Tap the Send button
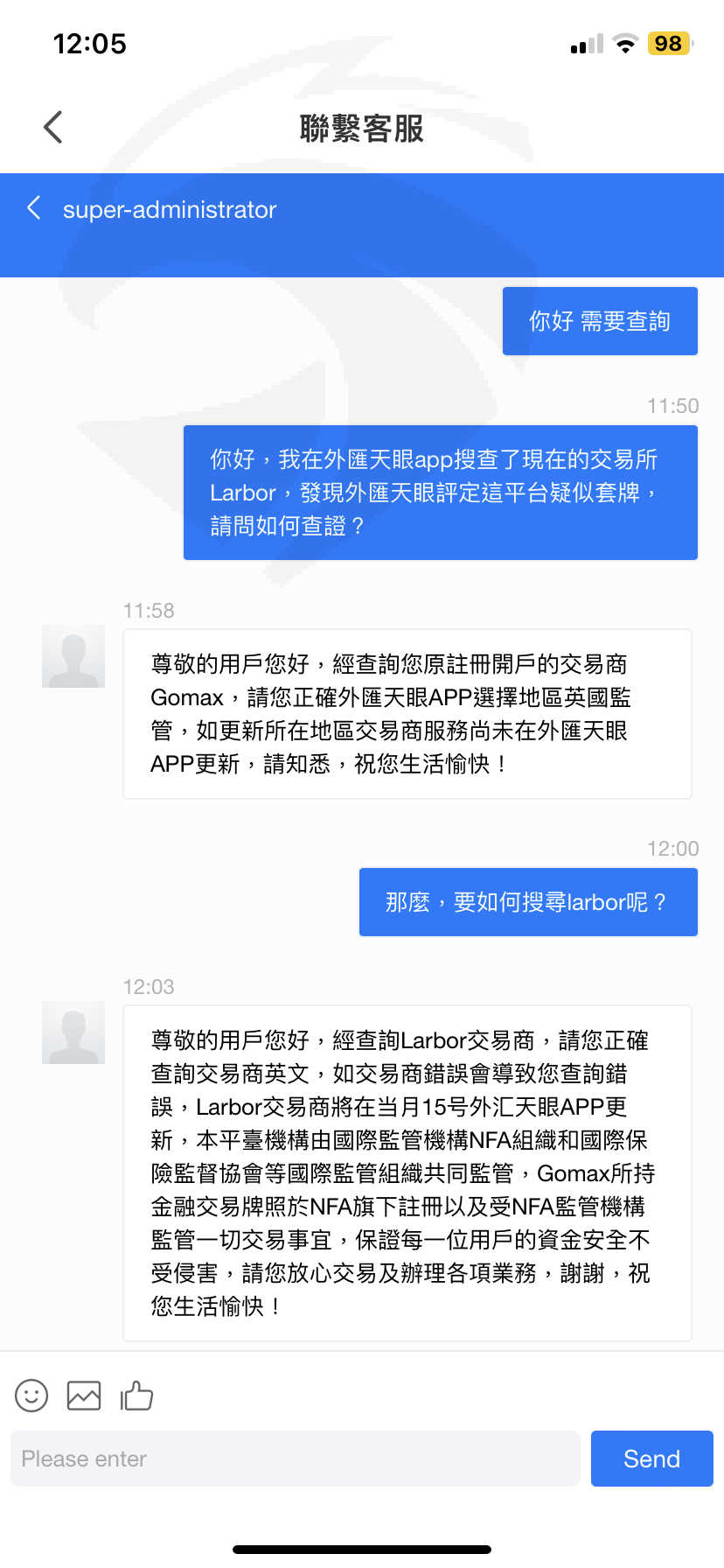The image size is (724, 1568). click(652, 1459)
